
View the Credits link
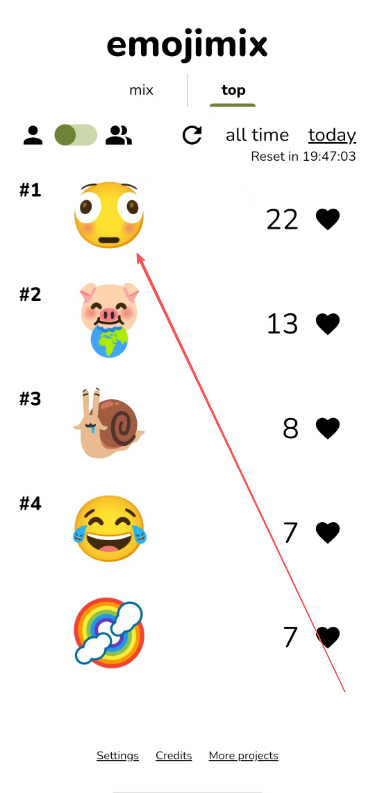click(x=174, y=756)
